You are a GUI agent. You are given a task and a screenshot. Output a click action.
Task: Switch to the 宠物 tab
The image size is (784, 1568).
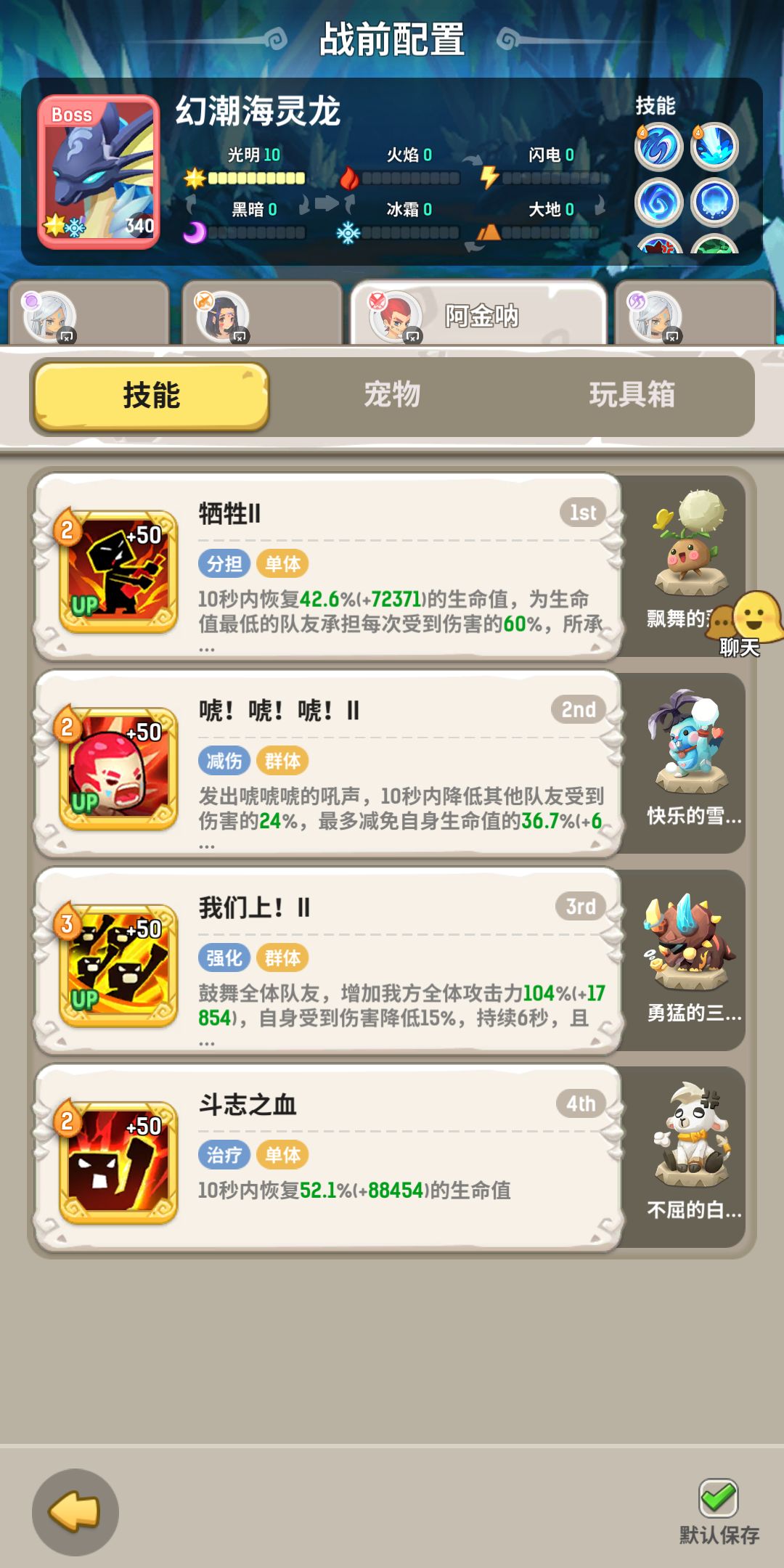point(392,396)
